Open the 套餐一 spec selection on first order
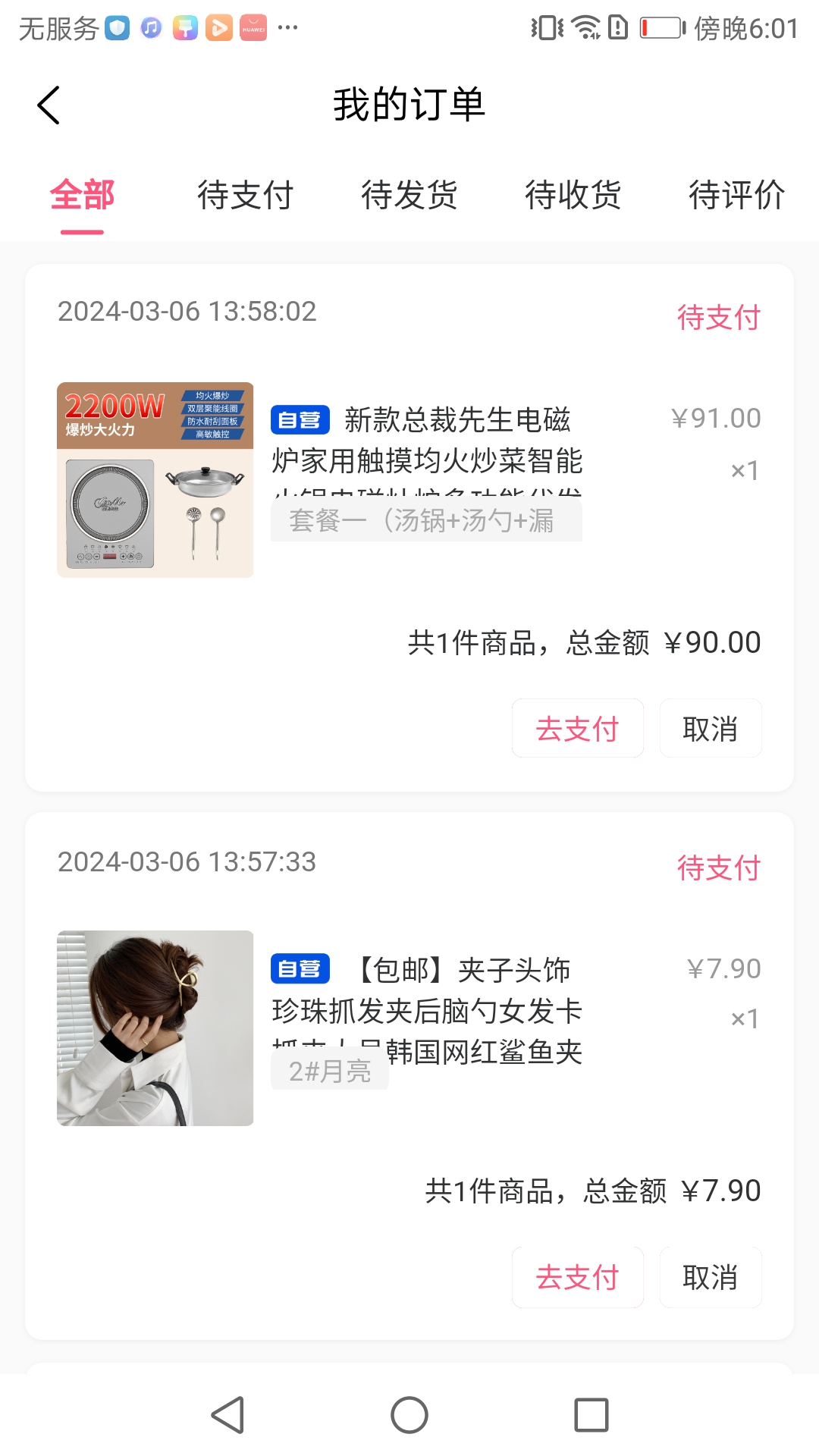Viewport: 819px width, 1456px height. pos(425,519)
